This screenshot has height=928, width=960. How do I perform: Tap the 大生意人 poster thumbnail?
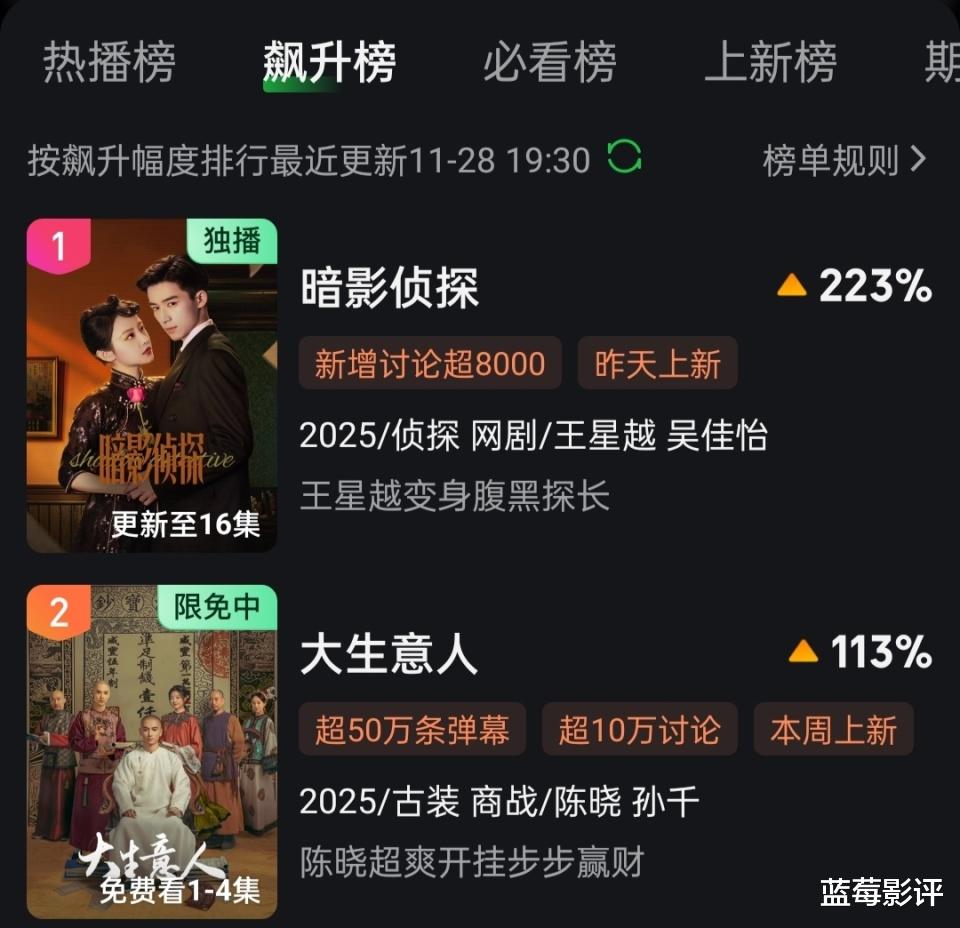click(152, 751)
